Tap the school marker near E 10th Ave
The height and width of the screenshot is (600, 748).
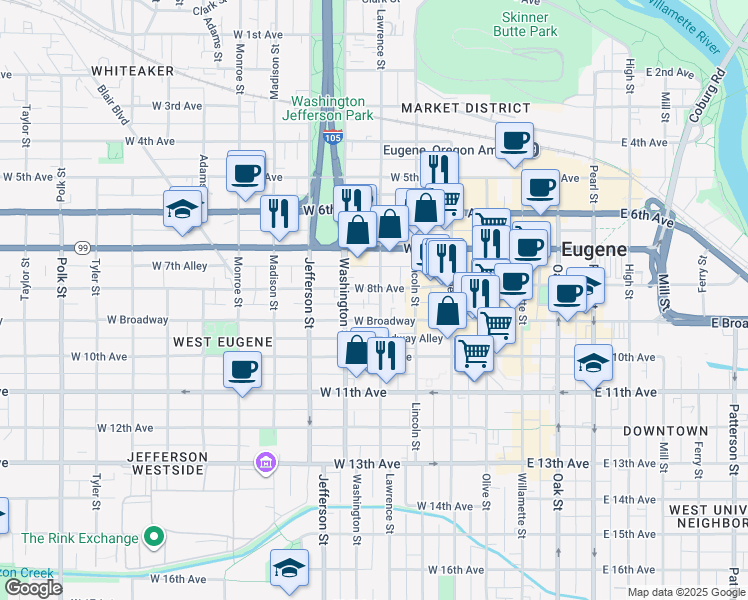click(x=593, y=366)
